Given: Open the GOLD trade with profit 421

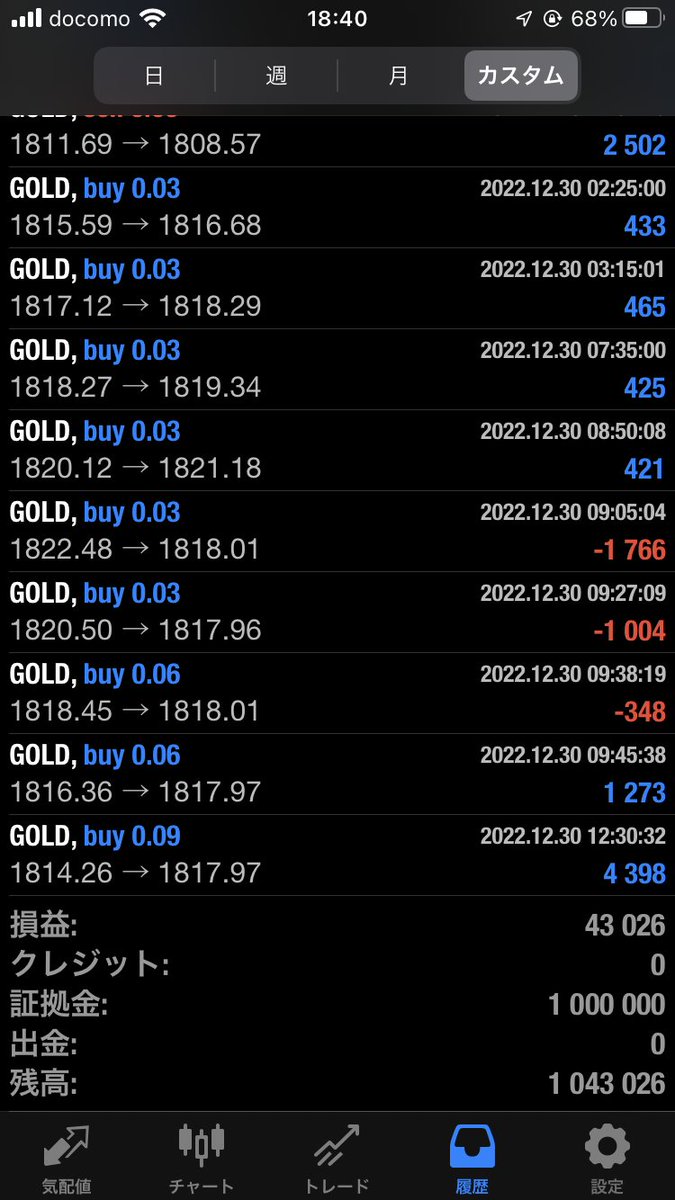Looking at the screenshot, I should pos(337,450).
